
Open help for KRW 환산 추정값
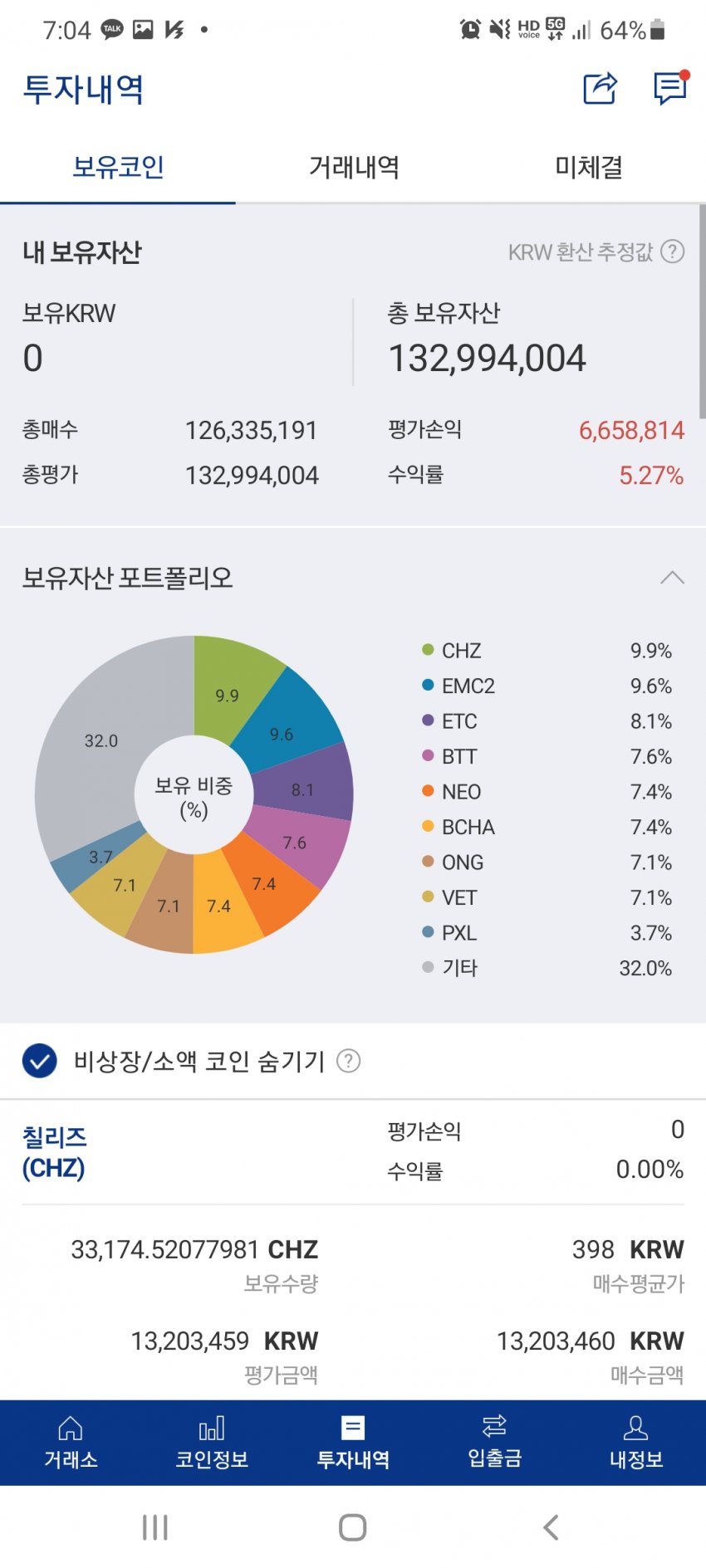pos(673,252)
